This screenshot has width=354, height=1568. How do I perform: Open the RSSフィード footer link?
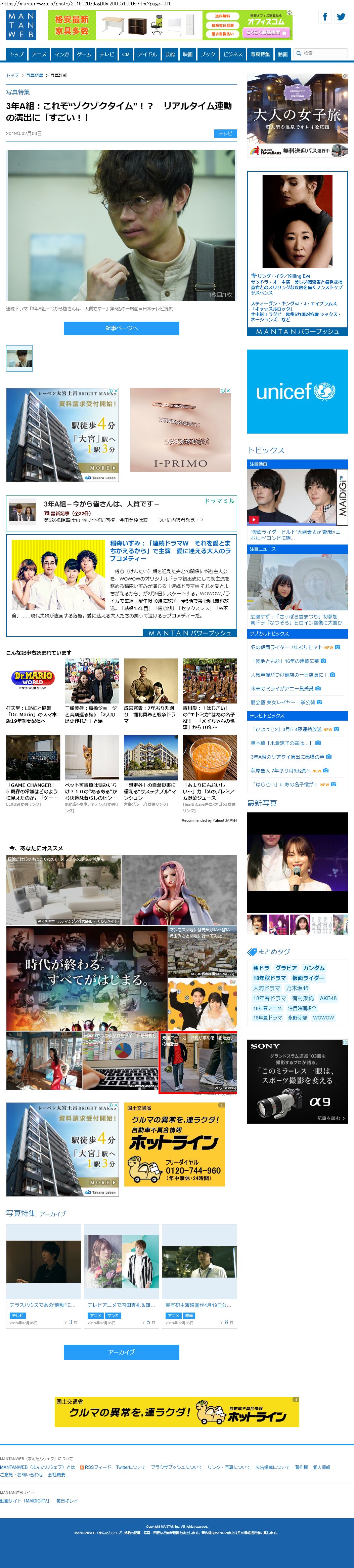point(97,1467)
